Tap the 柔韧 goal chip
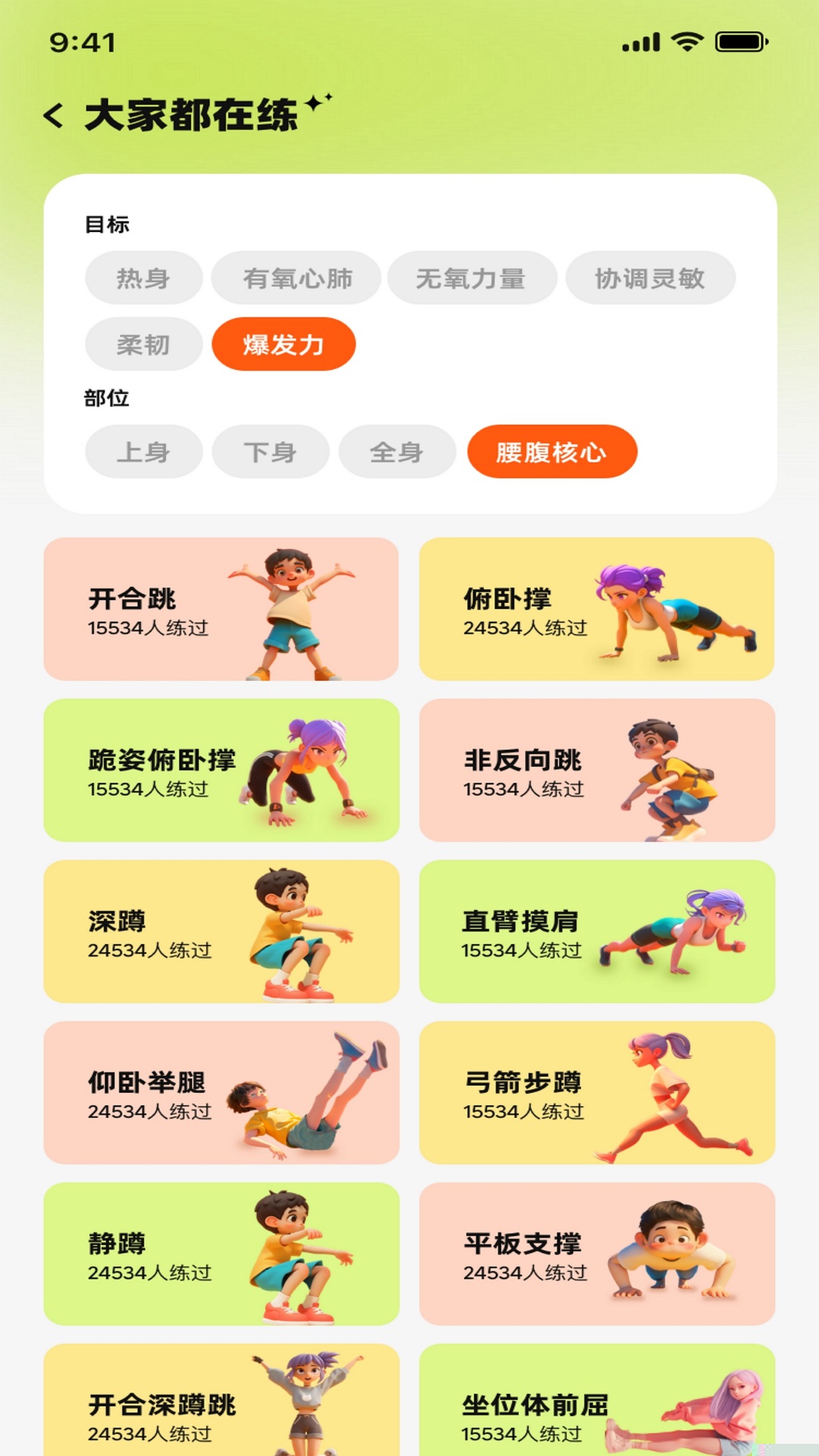819x1456 pixels. tap(143, 344)
